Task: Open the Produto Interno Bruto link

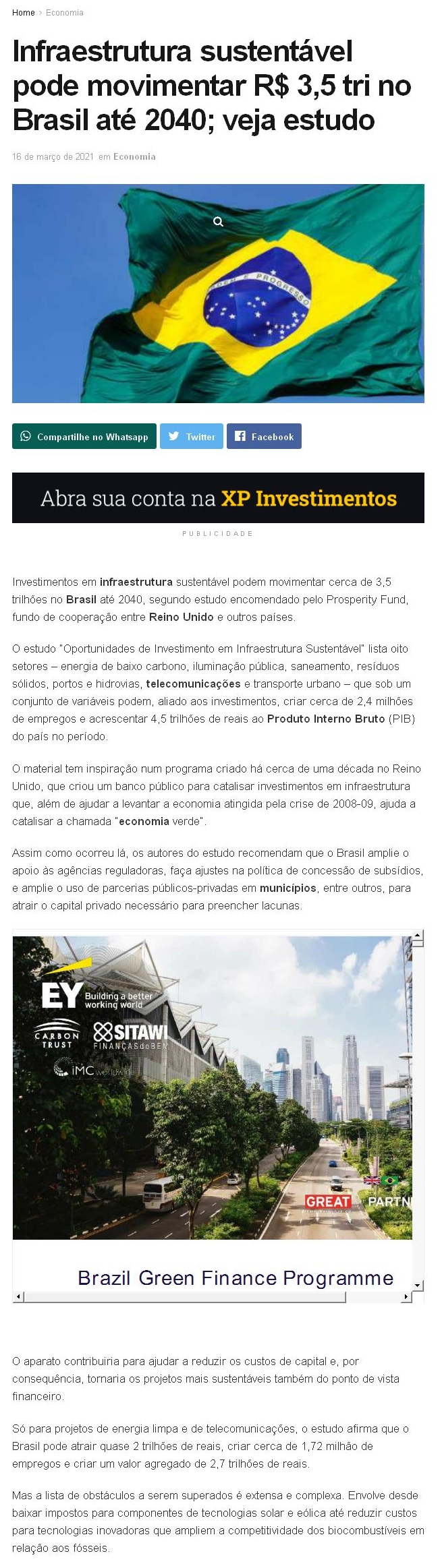Action: [x=326, y=719]
